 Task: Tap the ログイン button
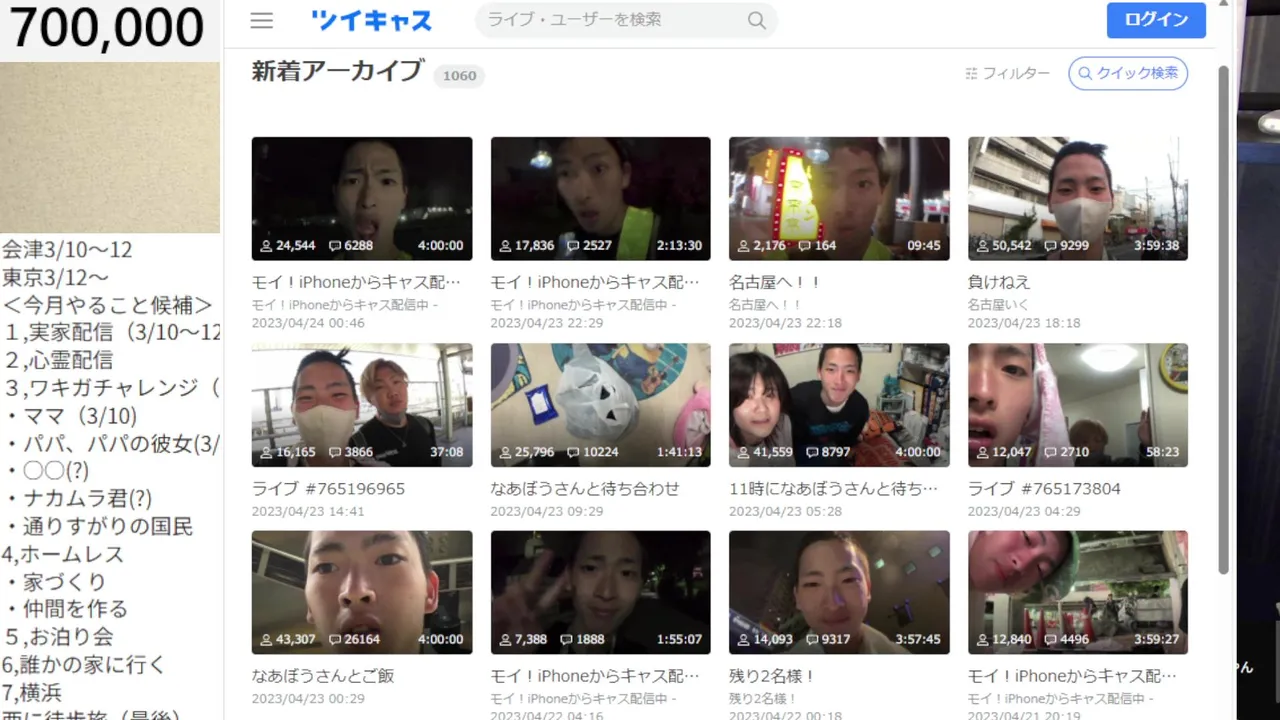(x=1156, y=20)
